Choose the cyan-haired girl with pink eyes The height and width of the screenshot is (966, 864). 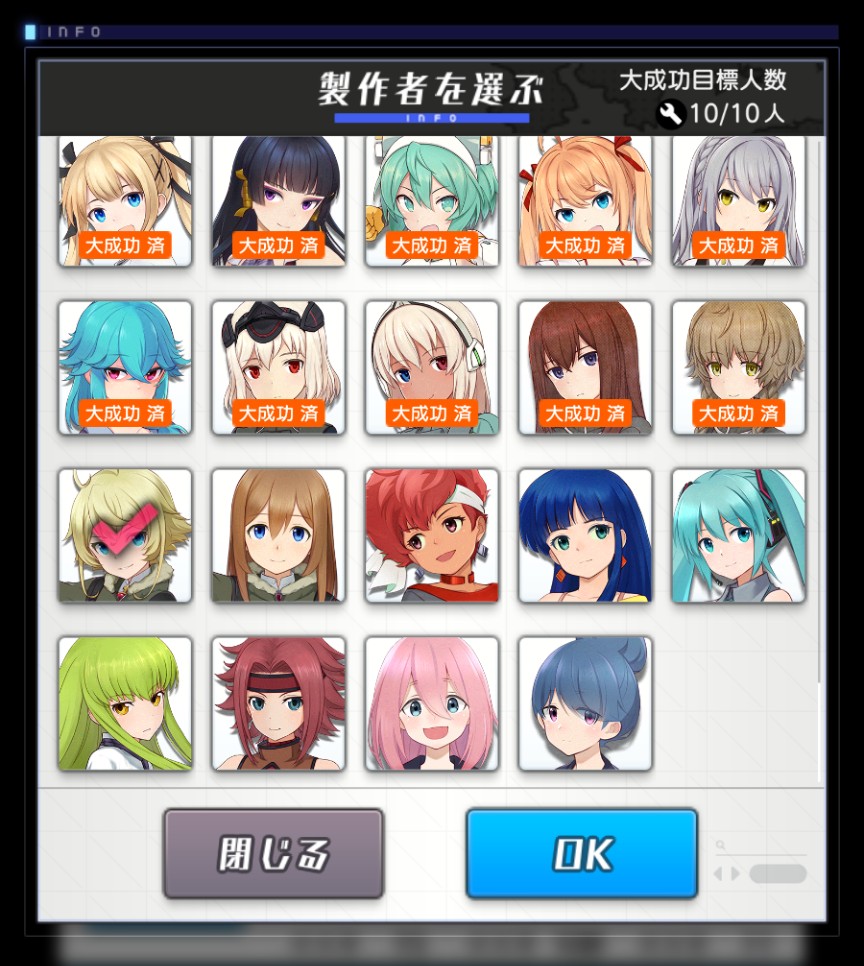[x=125, y=367]
